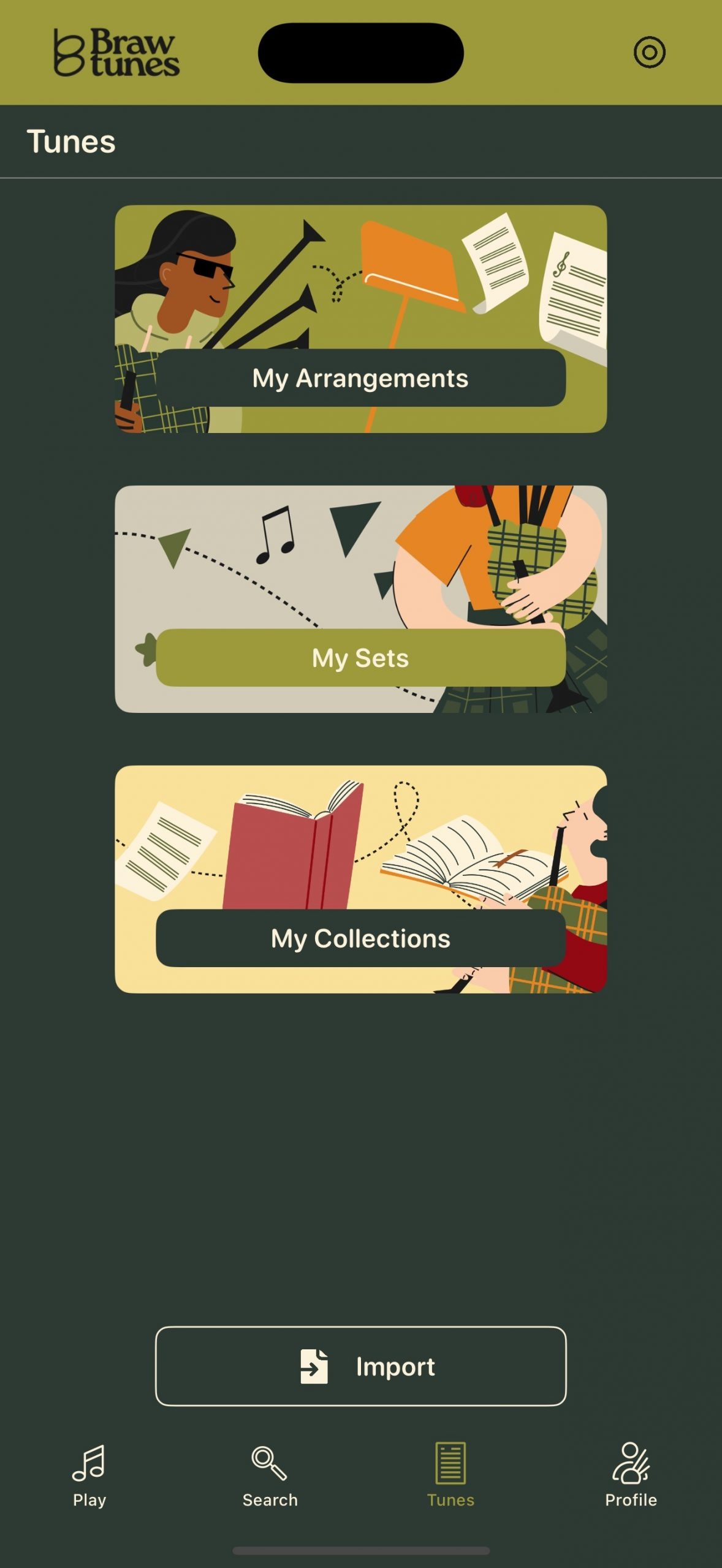Go to the Profile tab
Image resolution: width=722 pixels, height=1568 pixels.
(631, 1475)
